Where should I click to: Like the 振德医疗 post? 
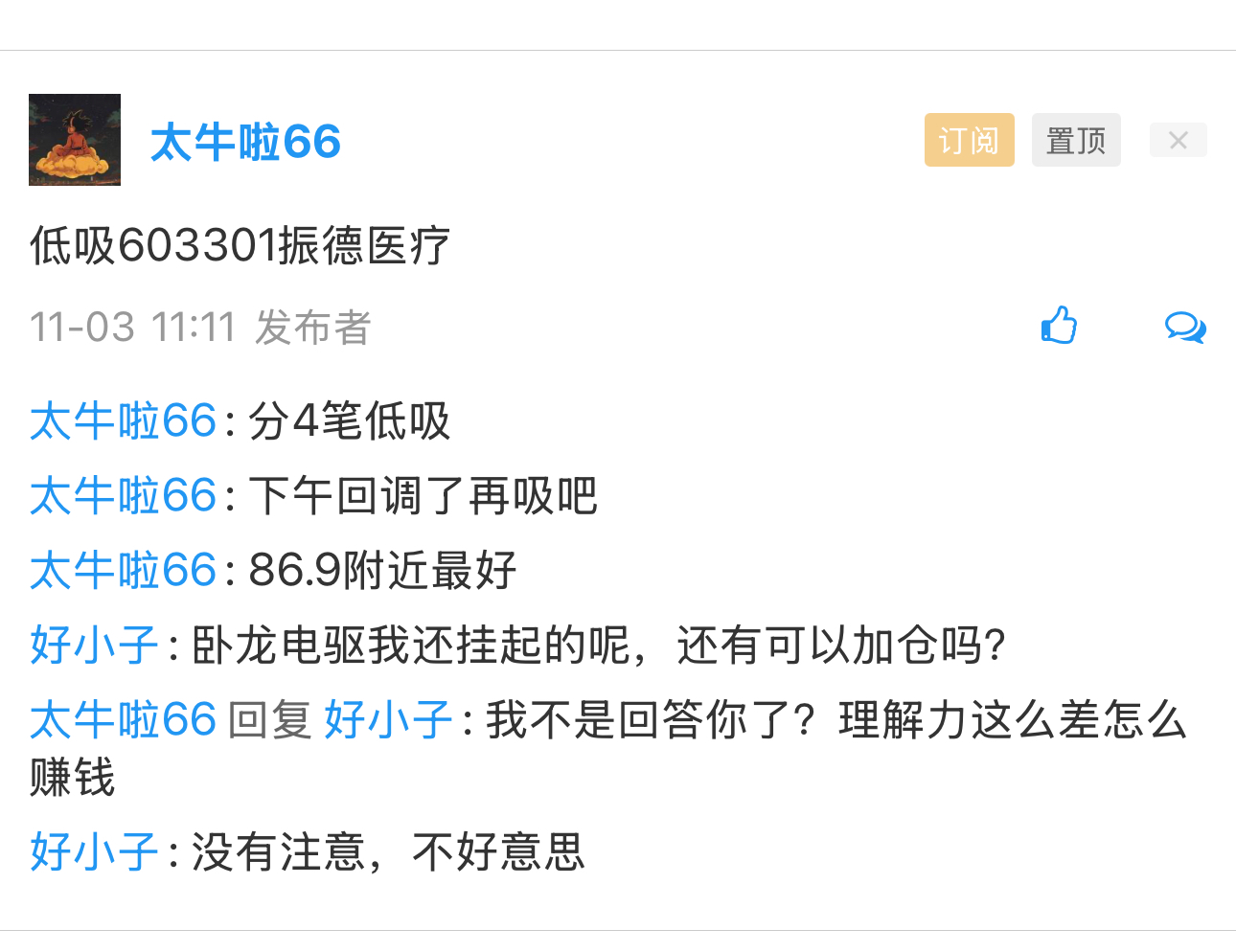click(1059, 326)
